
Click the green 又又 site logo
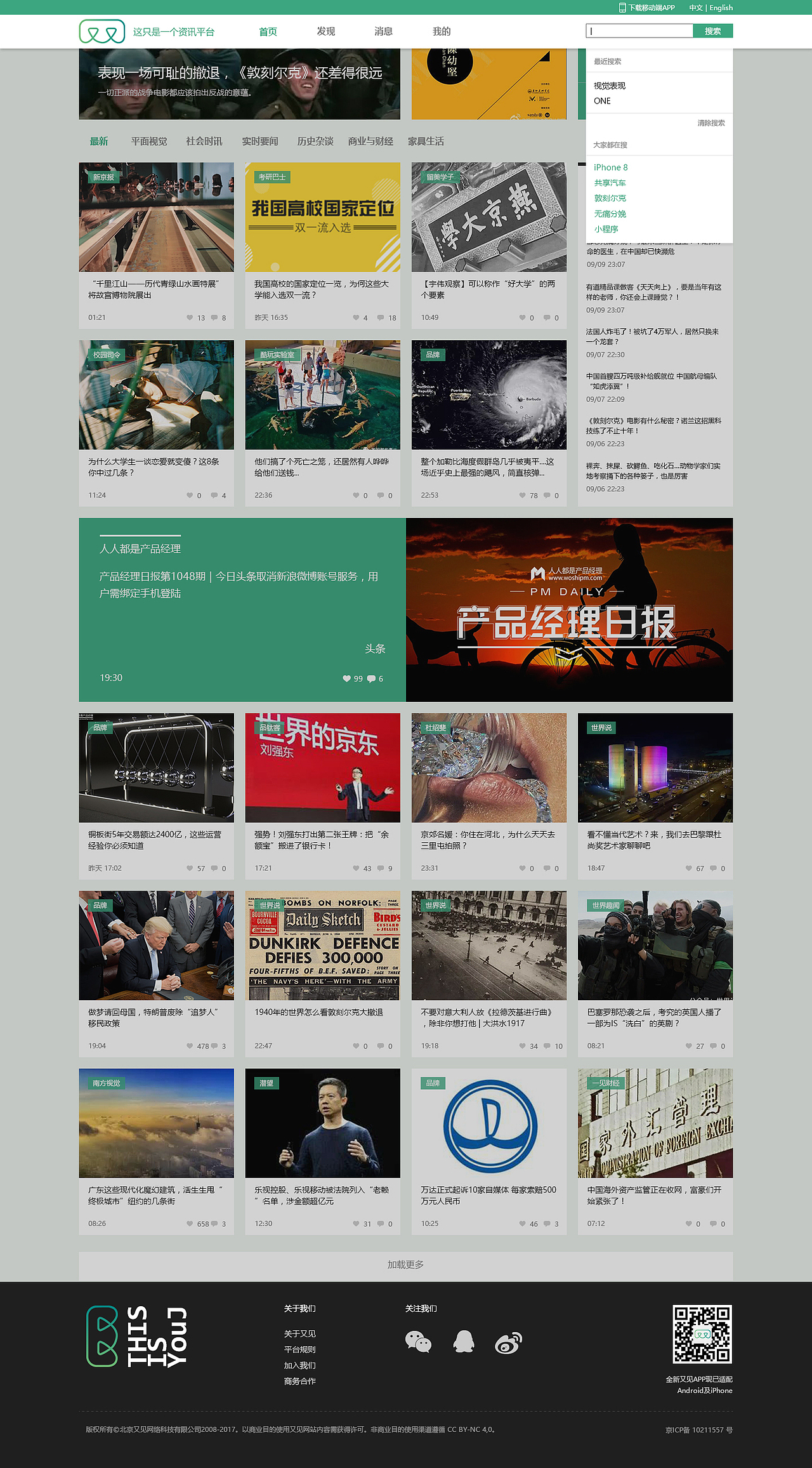103,30
